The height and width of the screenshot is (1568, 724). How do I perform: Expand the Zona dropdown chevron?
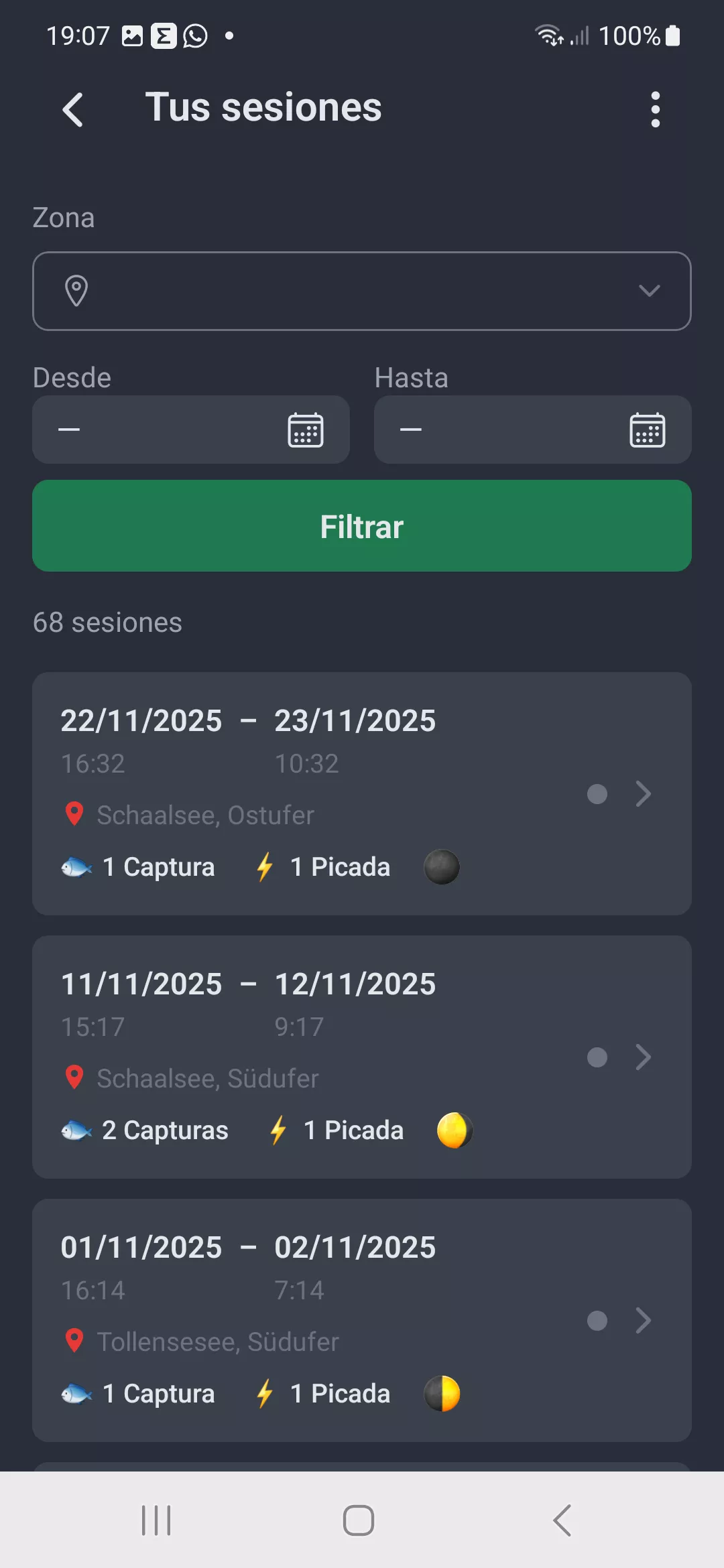click(648, 291)
